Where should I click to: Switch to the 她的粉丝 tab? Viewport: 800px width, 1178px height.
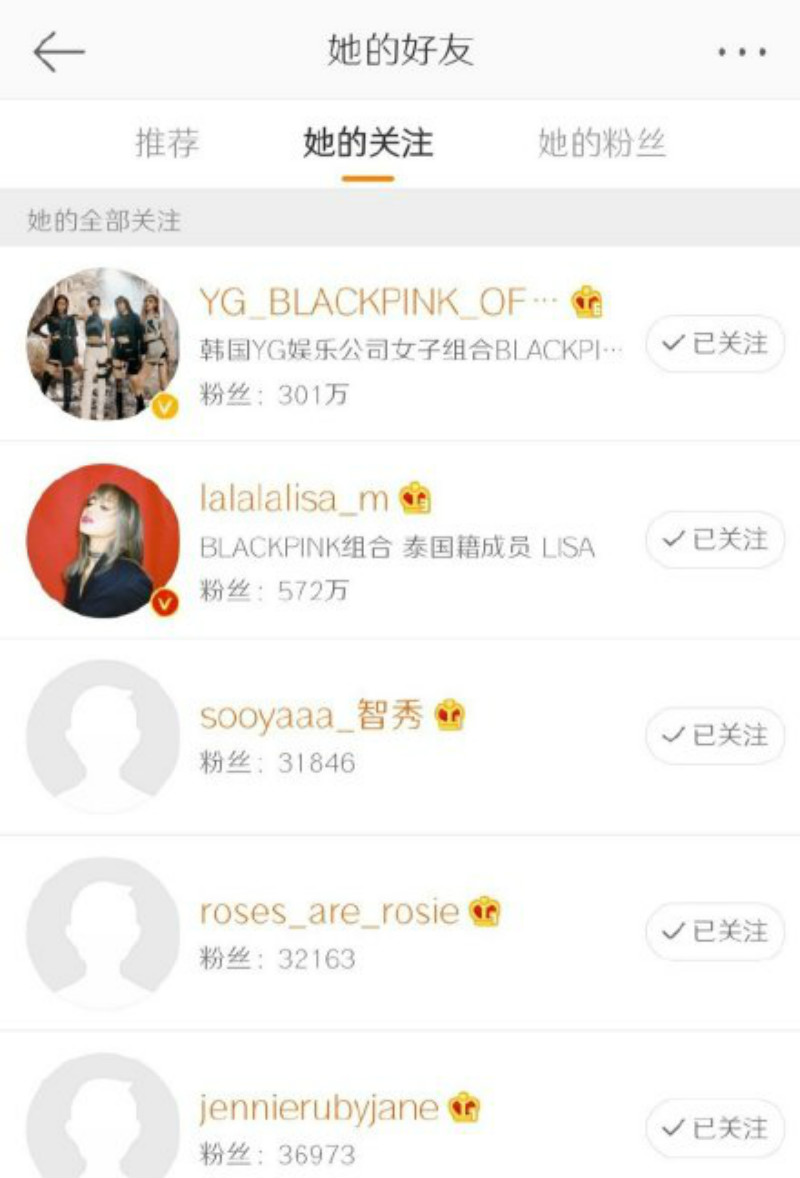click(x=601, y=143)
